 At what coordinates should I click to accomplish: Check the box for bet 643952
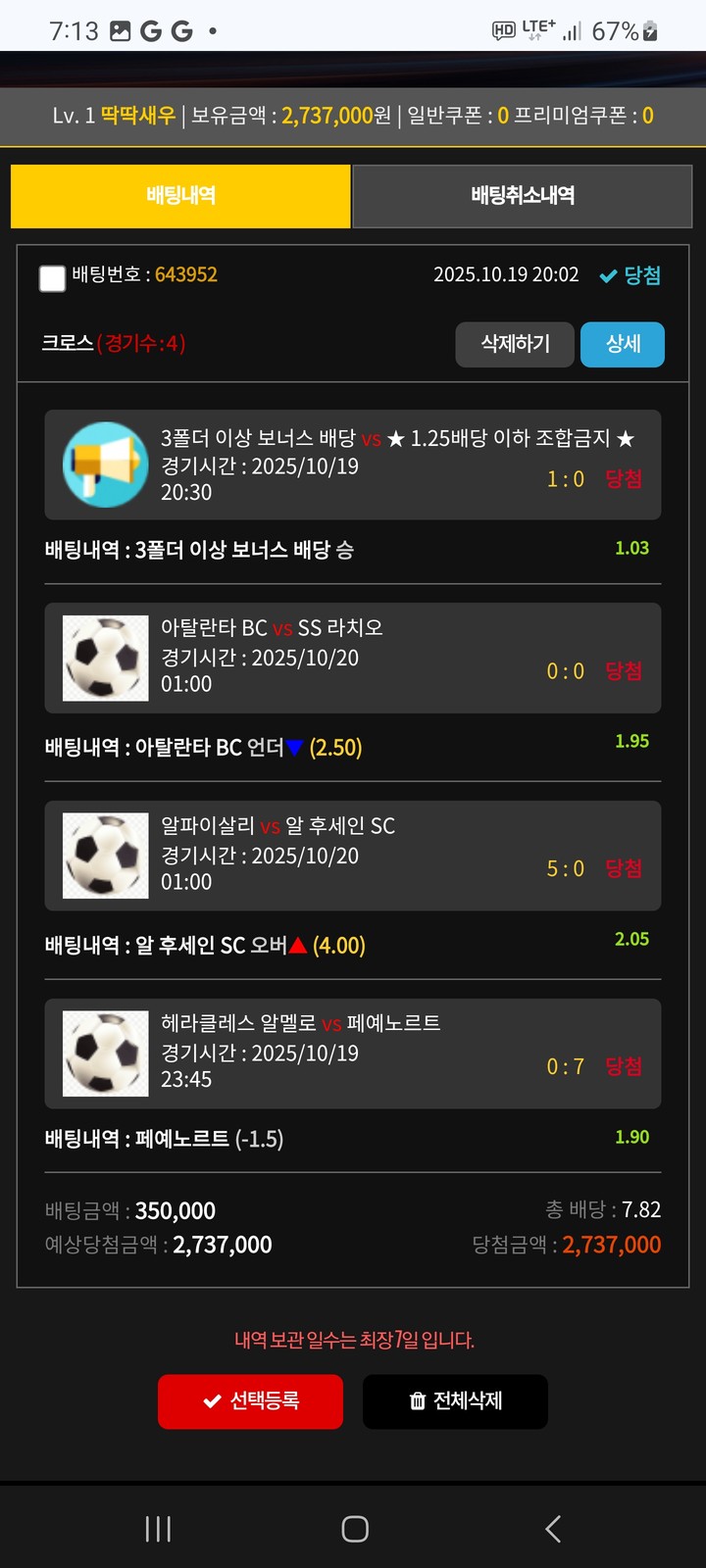click(x=52, y=278)
